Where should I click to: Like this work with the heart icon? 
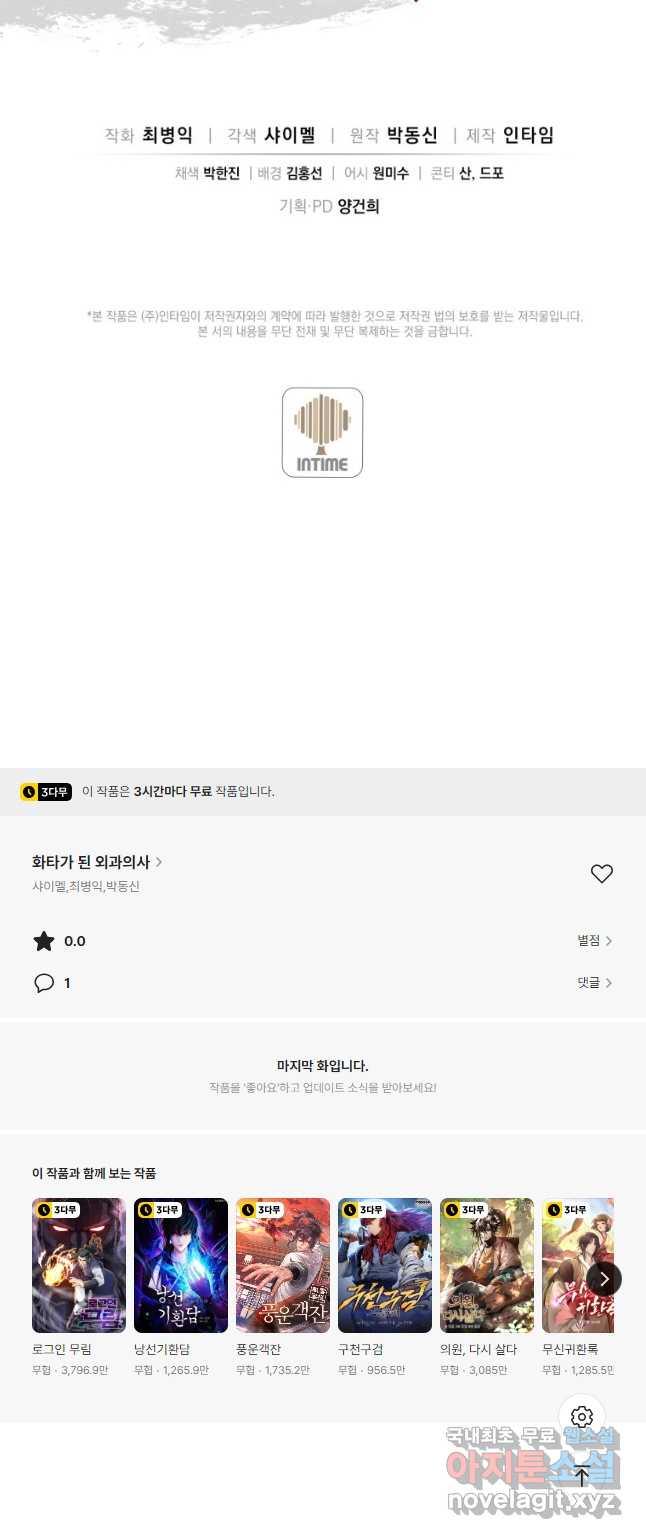point(601,874)
